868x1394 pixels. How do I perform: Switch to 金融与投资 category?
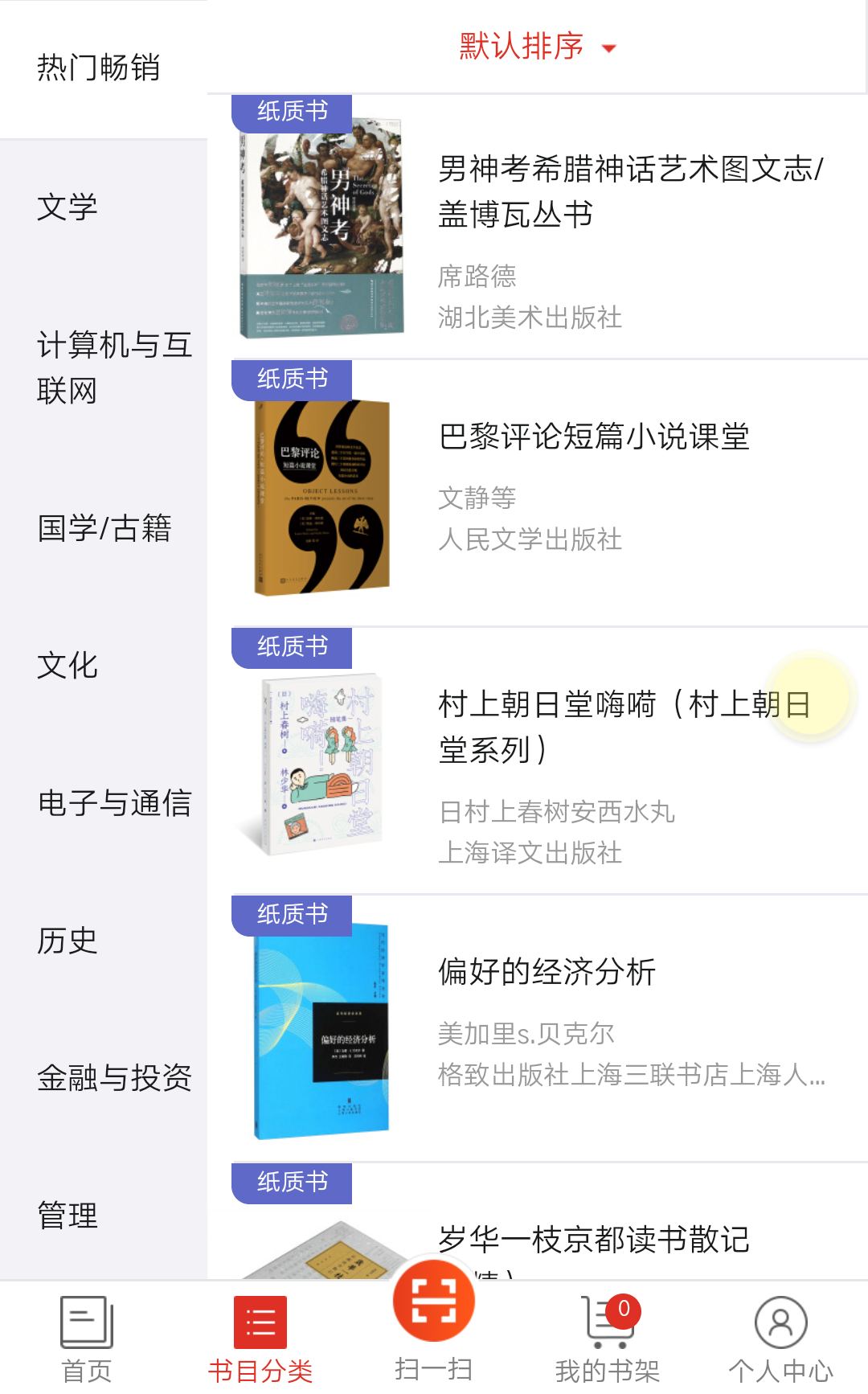point(104,1078)
